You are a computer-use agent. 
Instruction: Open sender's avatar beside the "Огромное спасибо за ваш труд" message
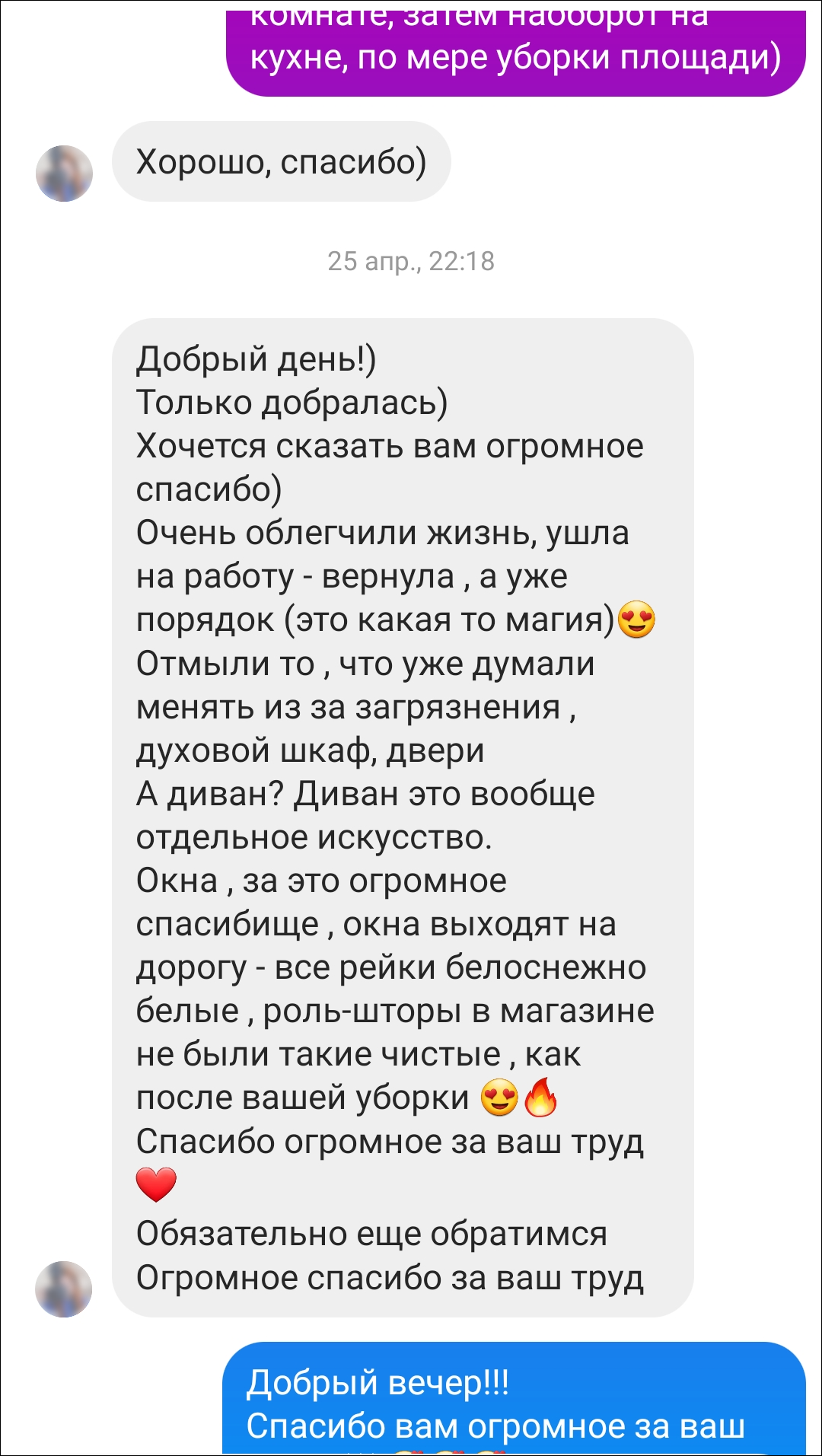point(64,1289)
